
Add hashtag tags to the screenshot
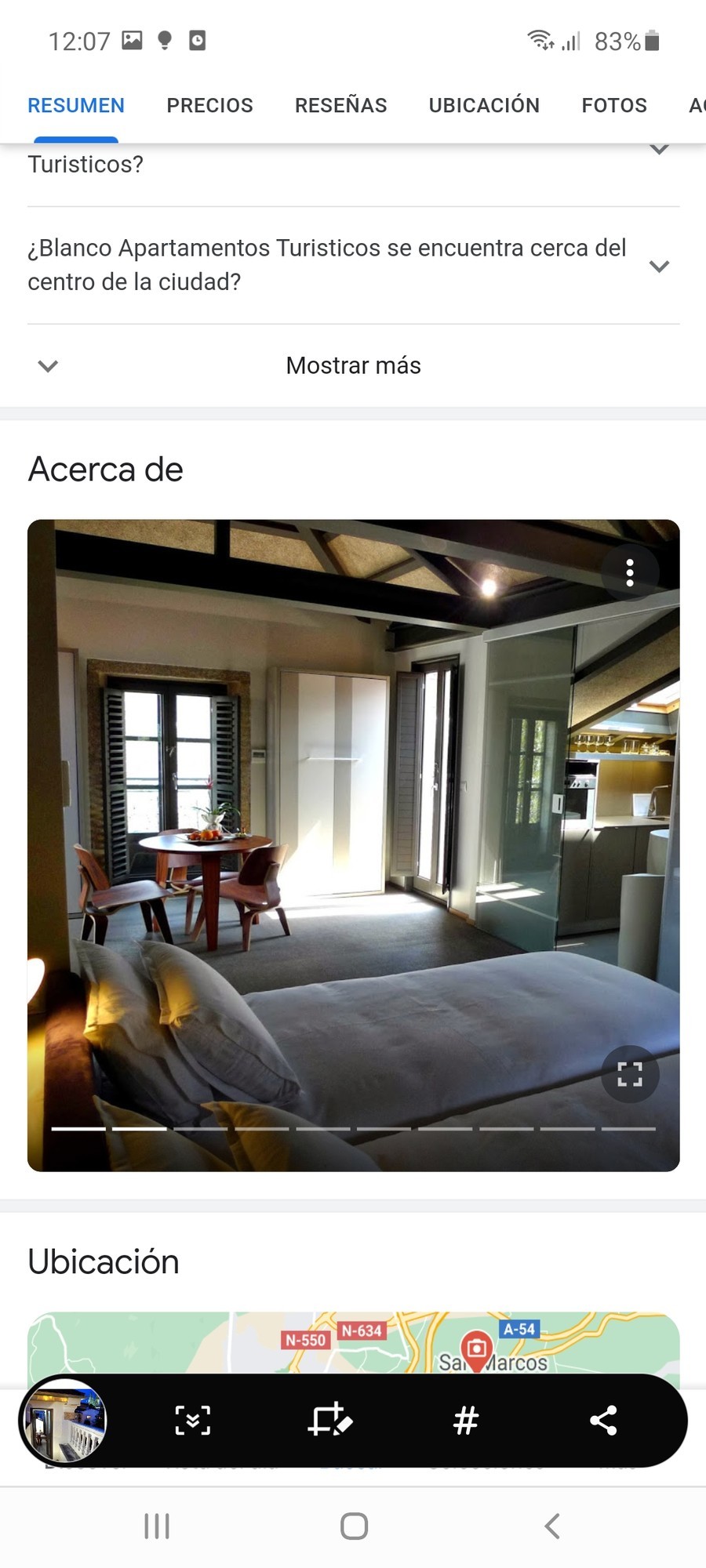(x=466, y=1421)
